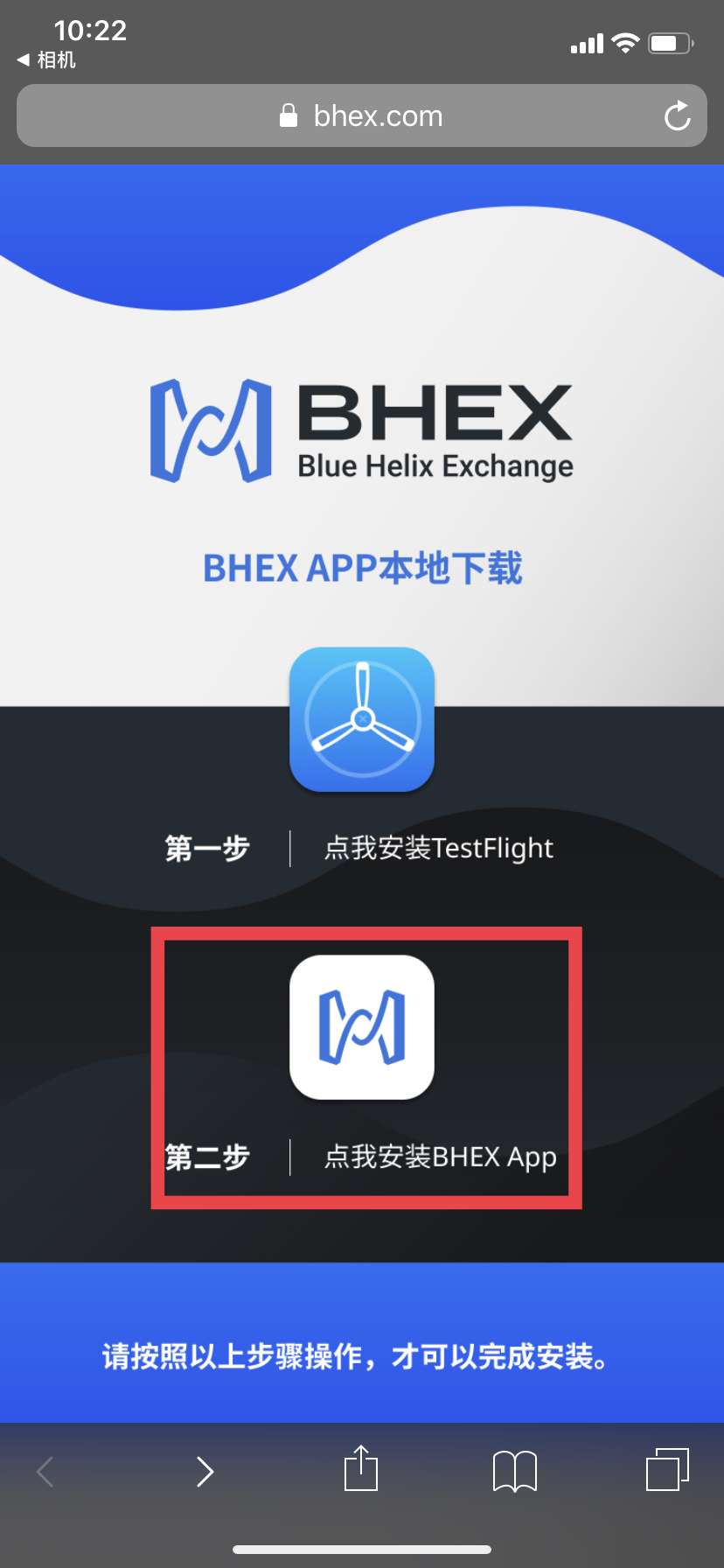Open Safari Bookmarks
The image size is (724, 1568).
pyautogui.click(x=514, y=1470)
